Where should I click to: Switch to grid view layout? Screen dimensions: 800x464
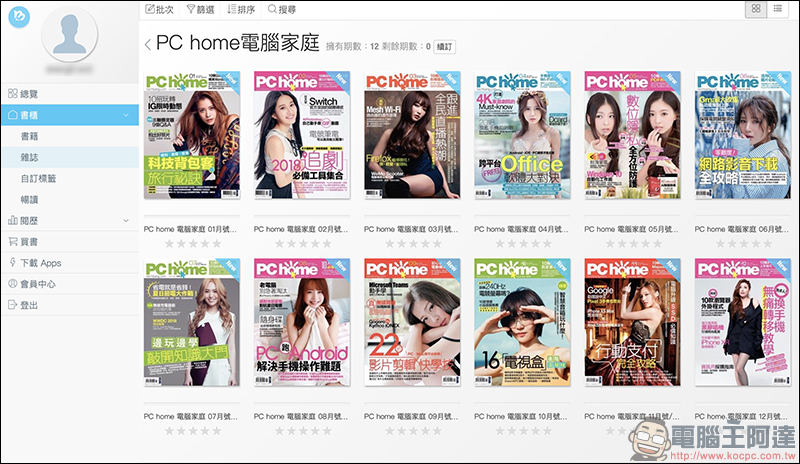[755, 9]
